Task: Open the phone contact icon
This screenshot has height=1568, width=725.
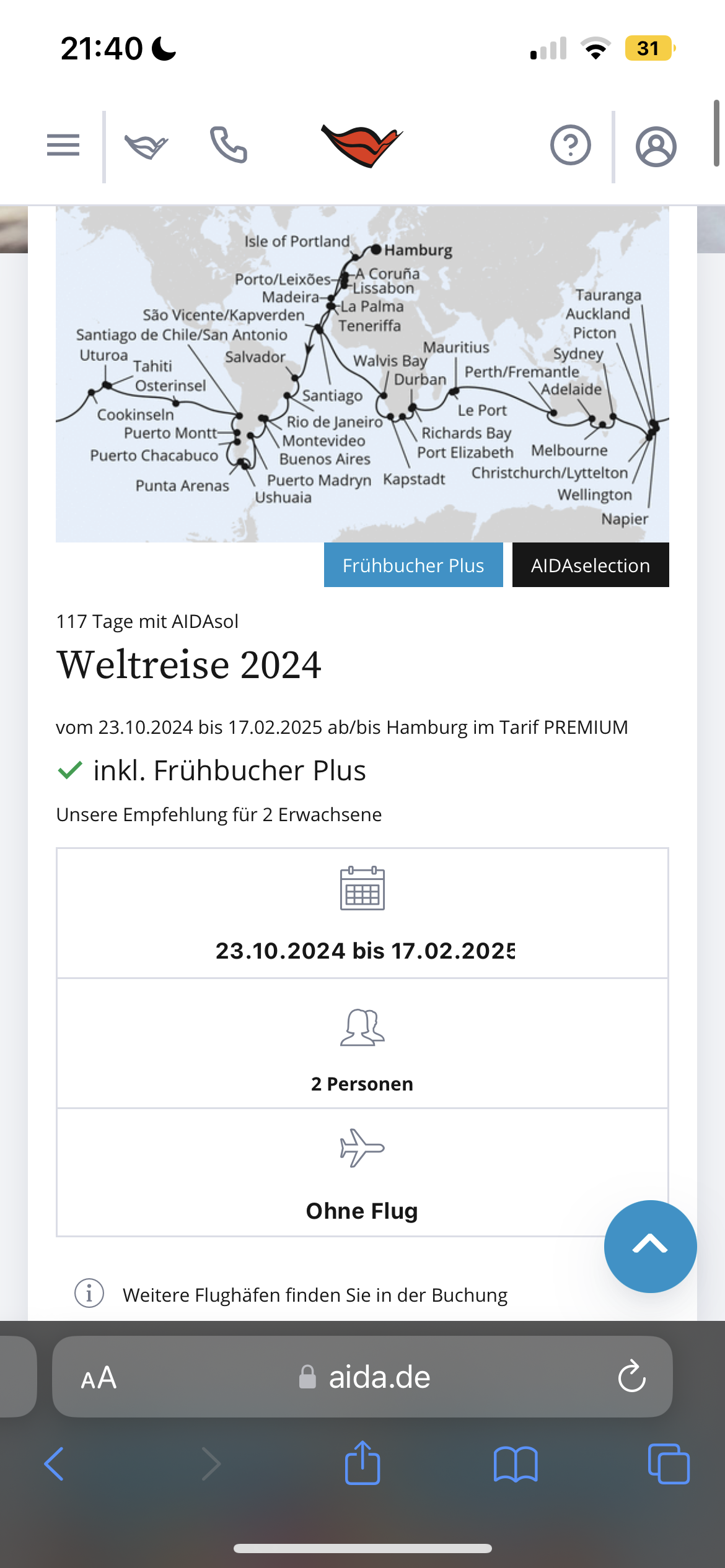Action: click(227, 144)
